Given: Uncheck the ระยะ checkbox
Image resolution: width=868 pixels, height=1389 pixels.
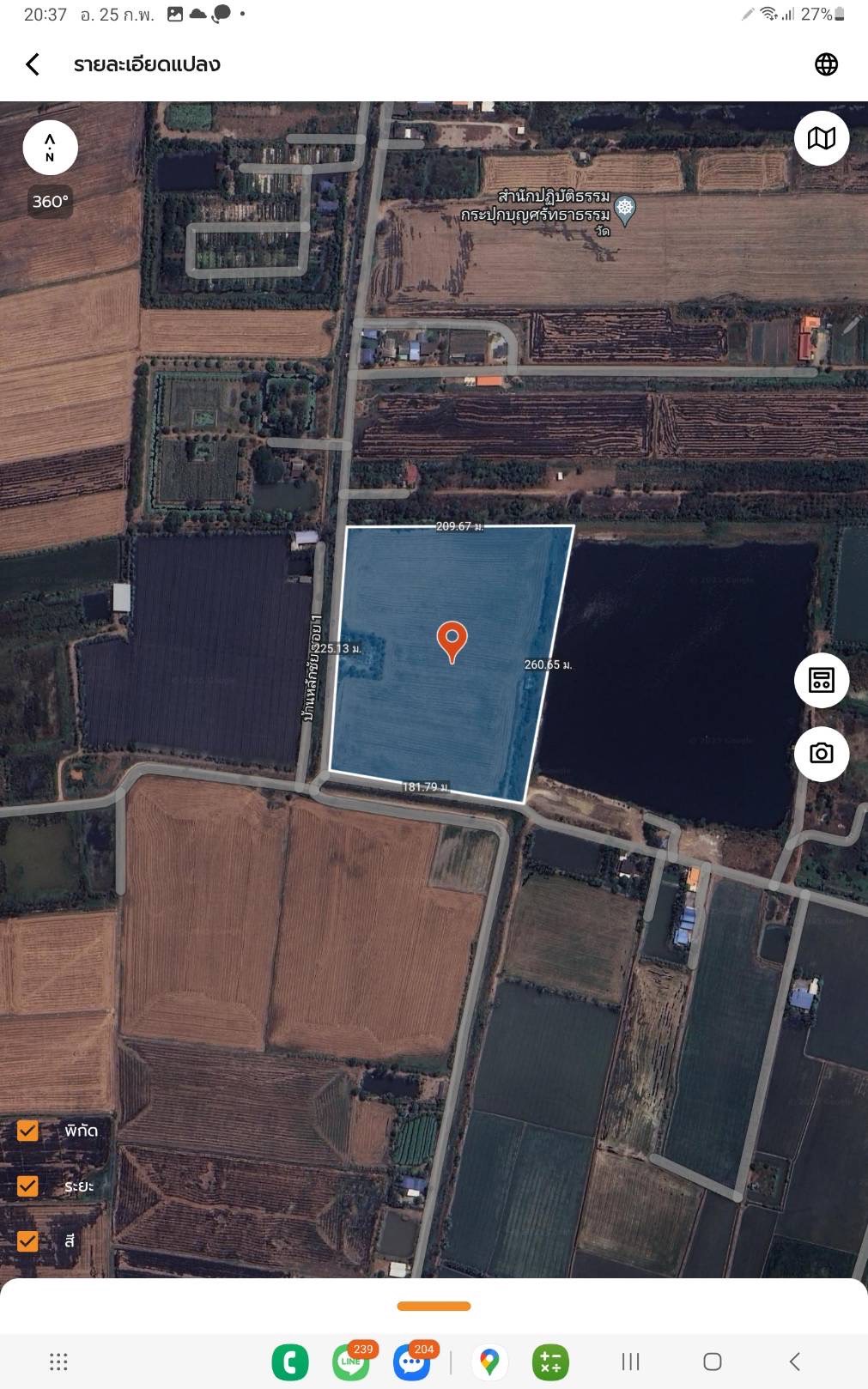Looking at the screenshot, I should pyautogui.click(x=27, y=1186).
